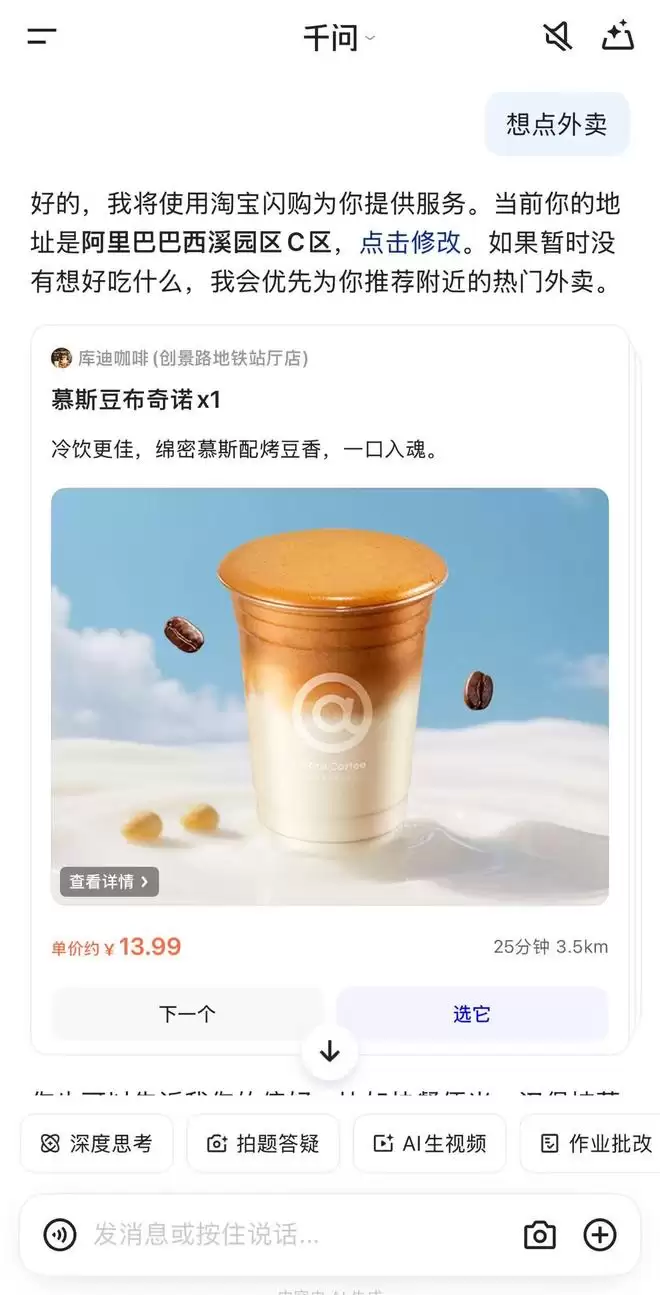The height and width of the screenshot is (1295, 660).
Task: Focus the 发消息或按住说话 message field
Action: pyautogui.click(x=290, y=1235)
